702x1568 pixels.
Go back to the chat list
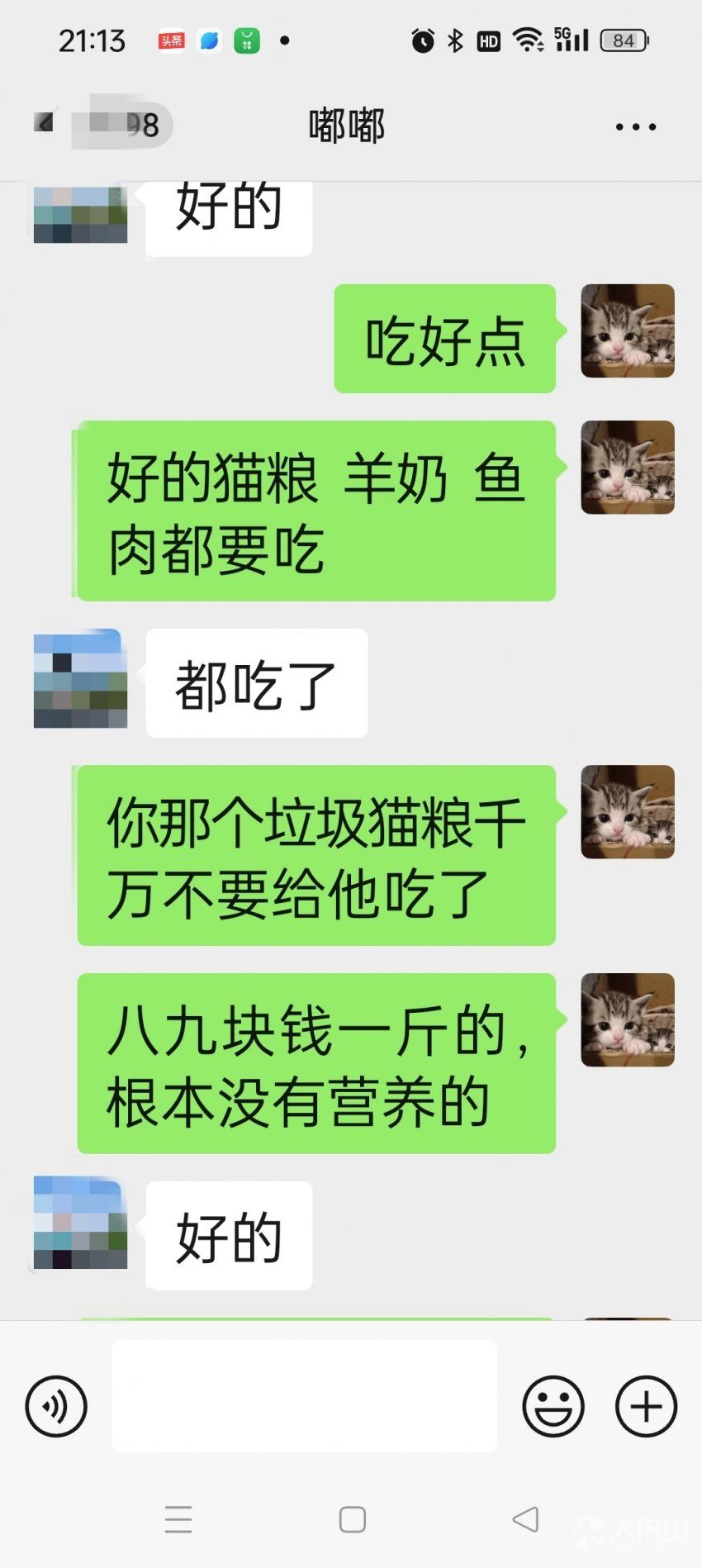coord(45,124)
